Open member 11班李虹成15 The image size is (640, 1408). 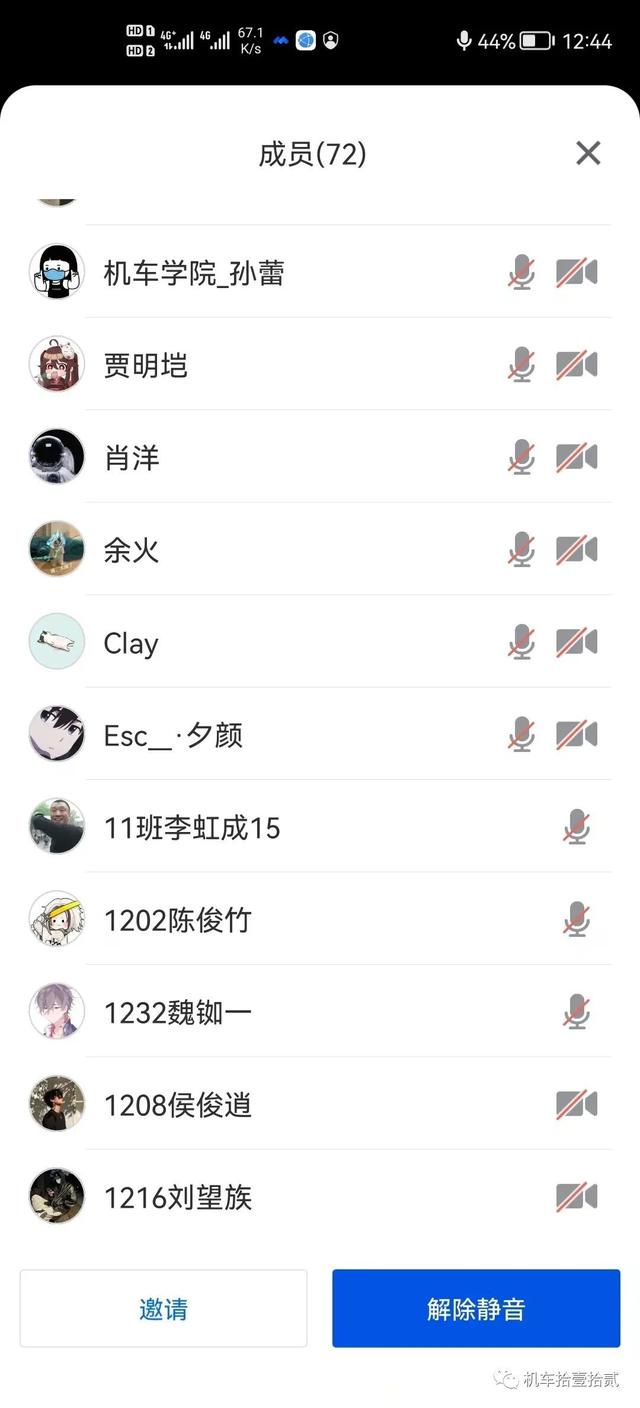tap(192, 828)
